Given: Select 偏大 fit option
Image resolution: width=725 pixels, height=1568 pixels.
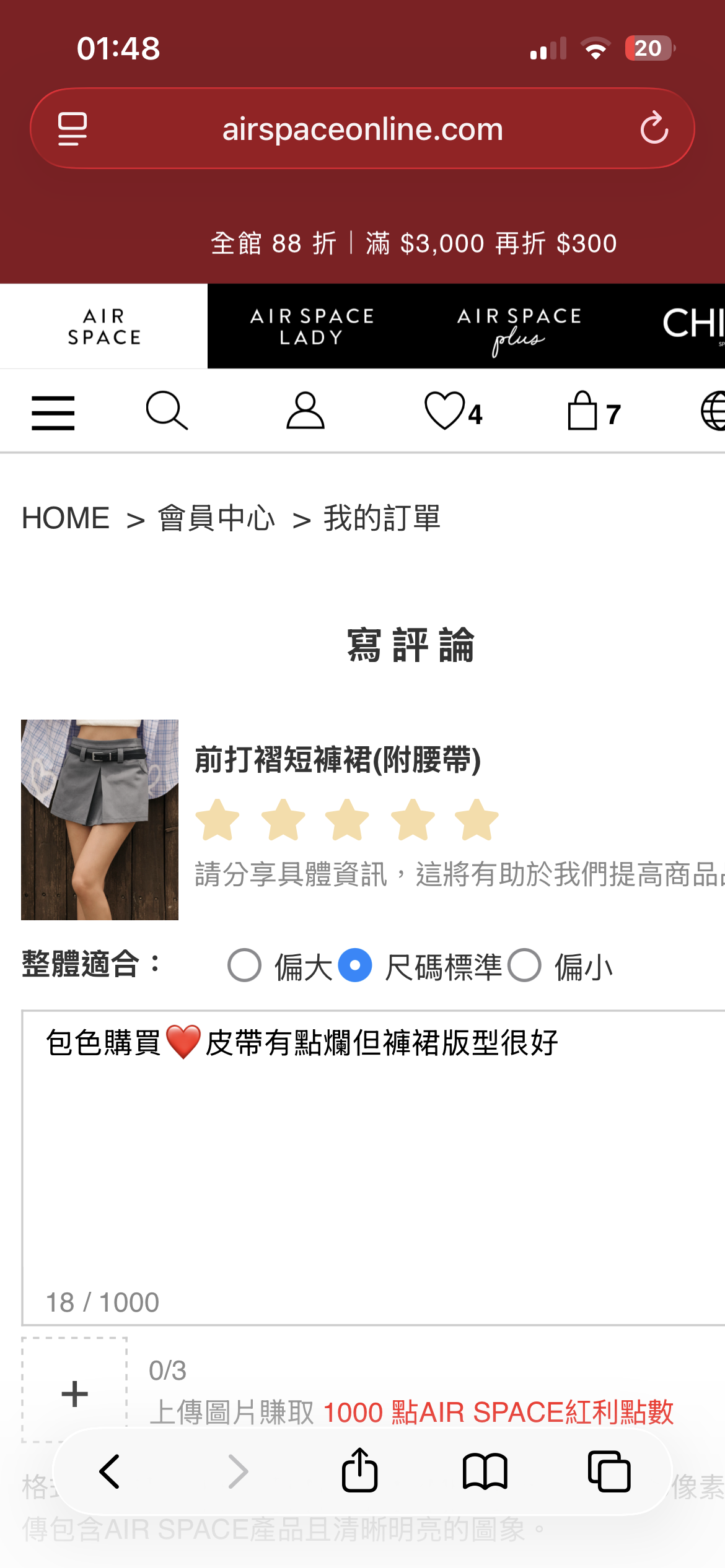Looking at the screenshot, I should (x=244, y=965).
